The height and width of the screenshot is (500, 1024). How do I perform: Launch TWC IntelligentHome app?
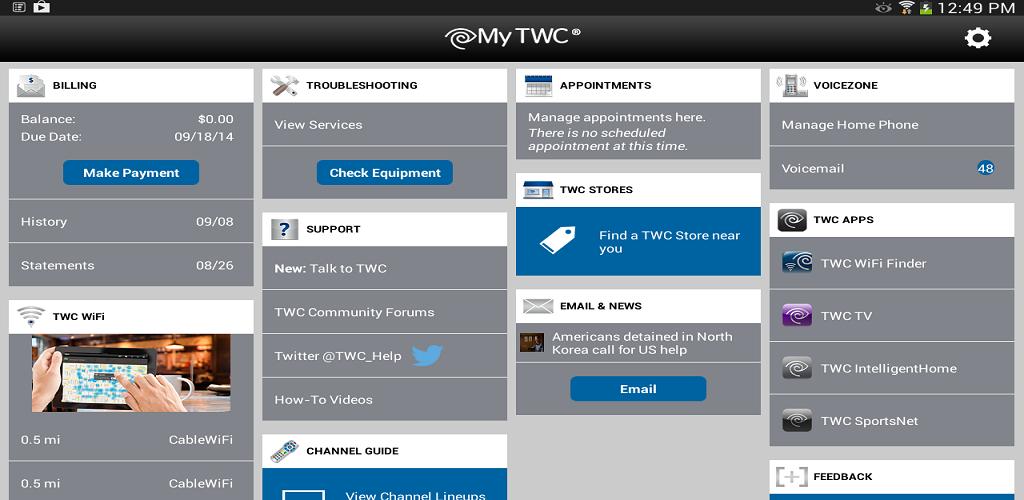click(x=891, y=369)
